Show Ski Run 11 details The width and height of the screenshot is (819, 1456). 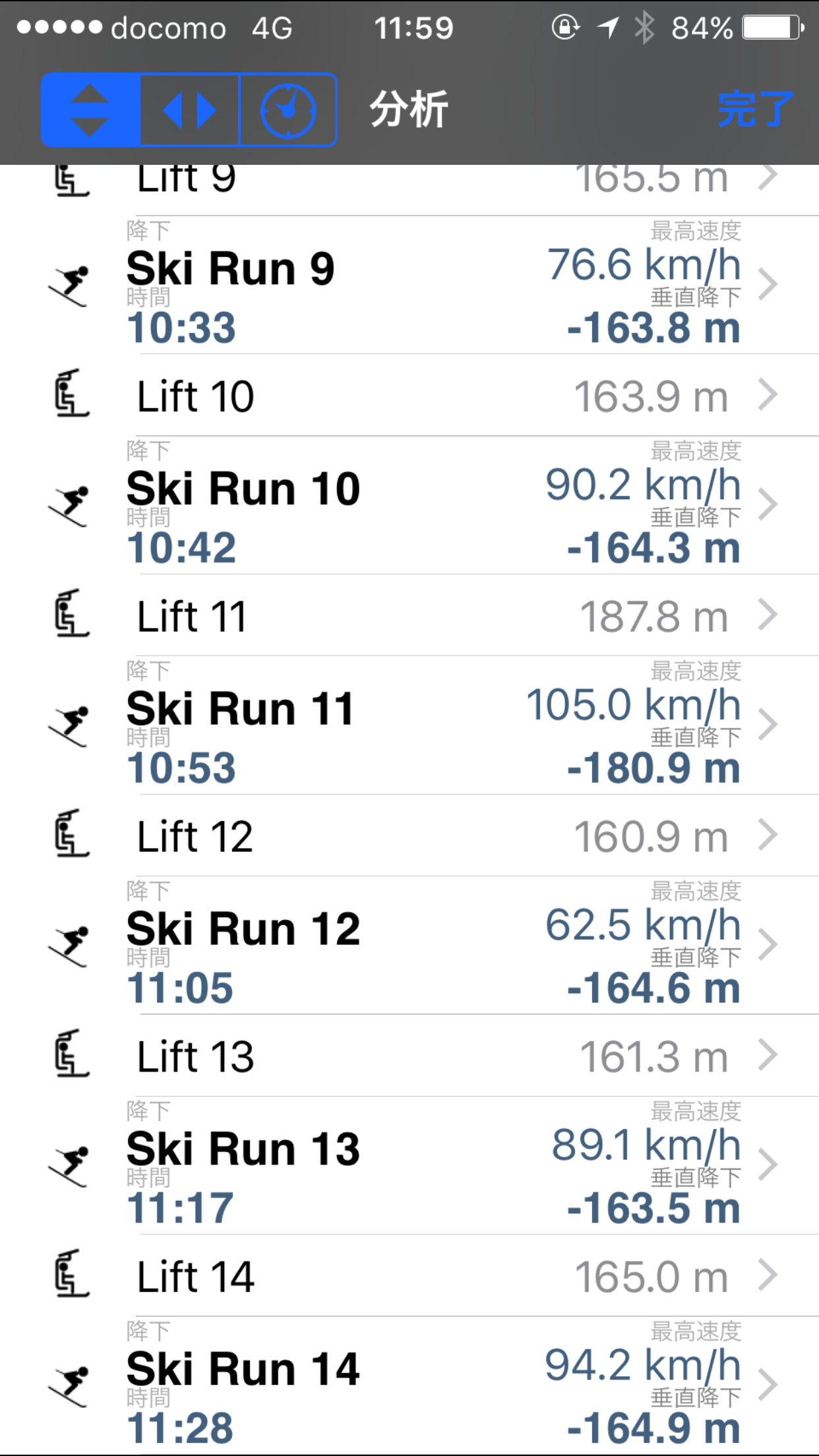[409, 725]
